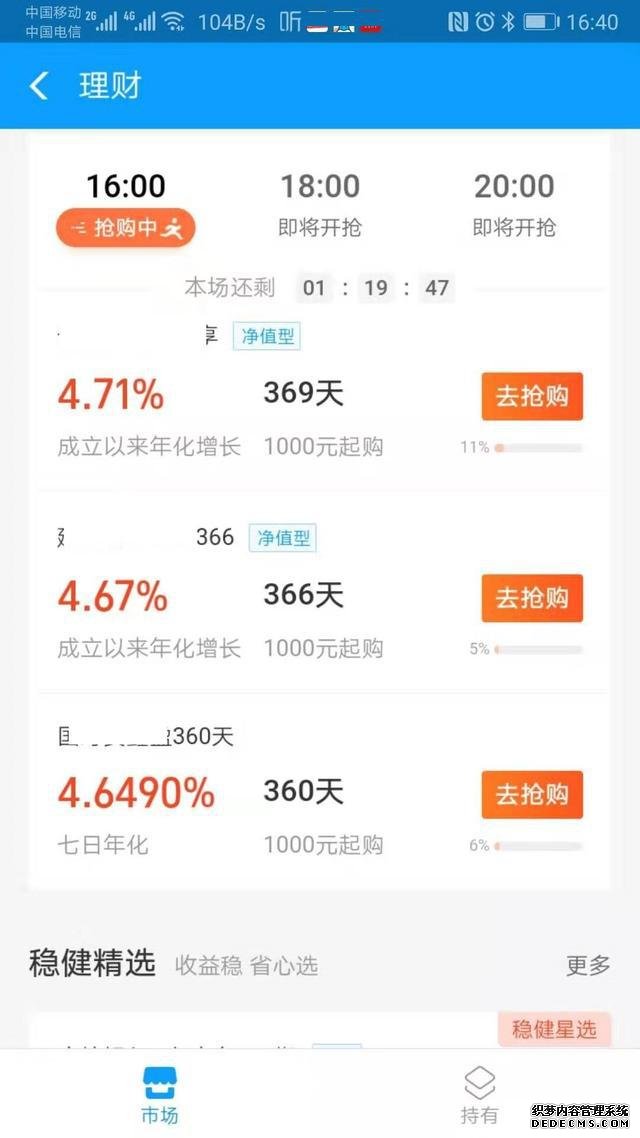View 更多 in 稳健精选 section
This screenshot has width=640, height=1138.
click(588, 965)
